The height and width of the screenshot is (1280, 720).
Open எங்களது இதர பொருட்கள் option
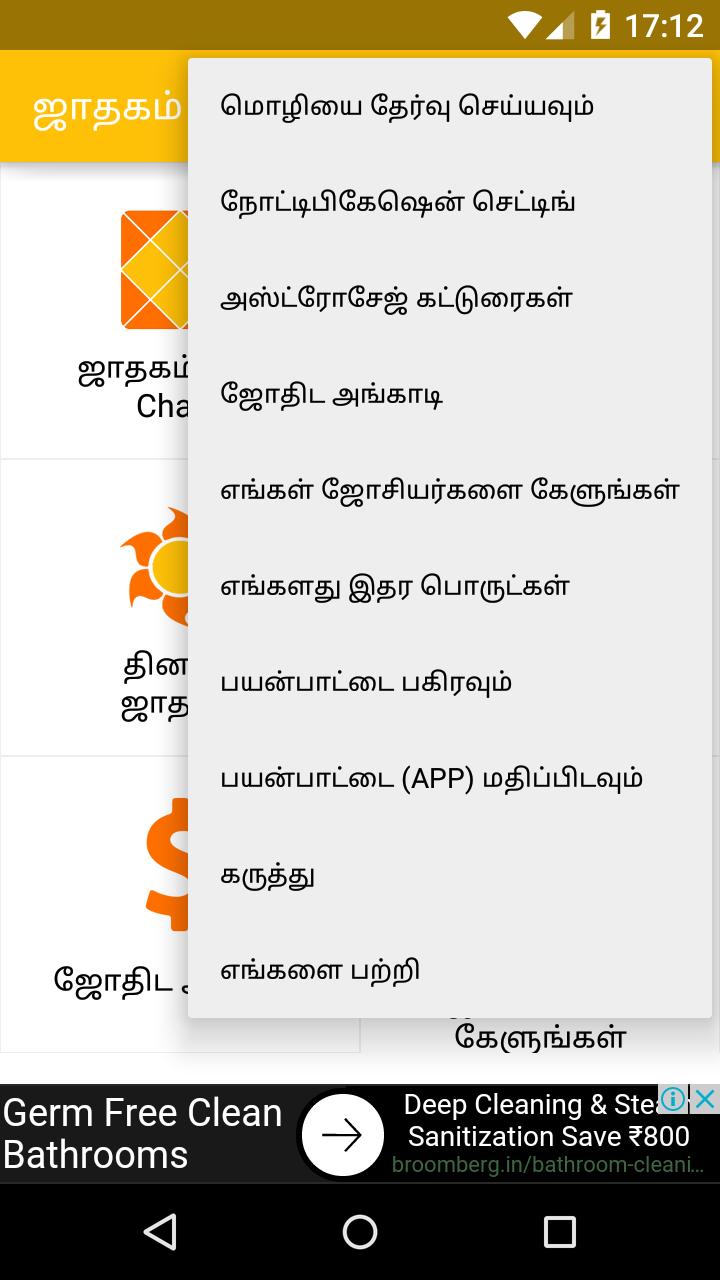(x=395, y=586)
